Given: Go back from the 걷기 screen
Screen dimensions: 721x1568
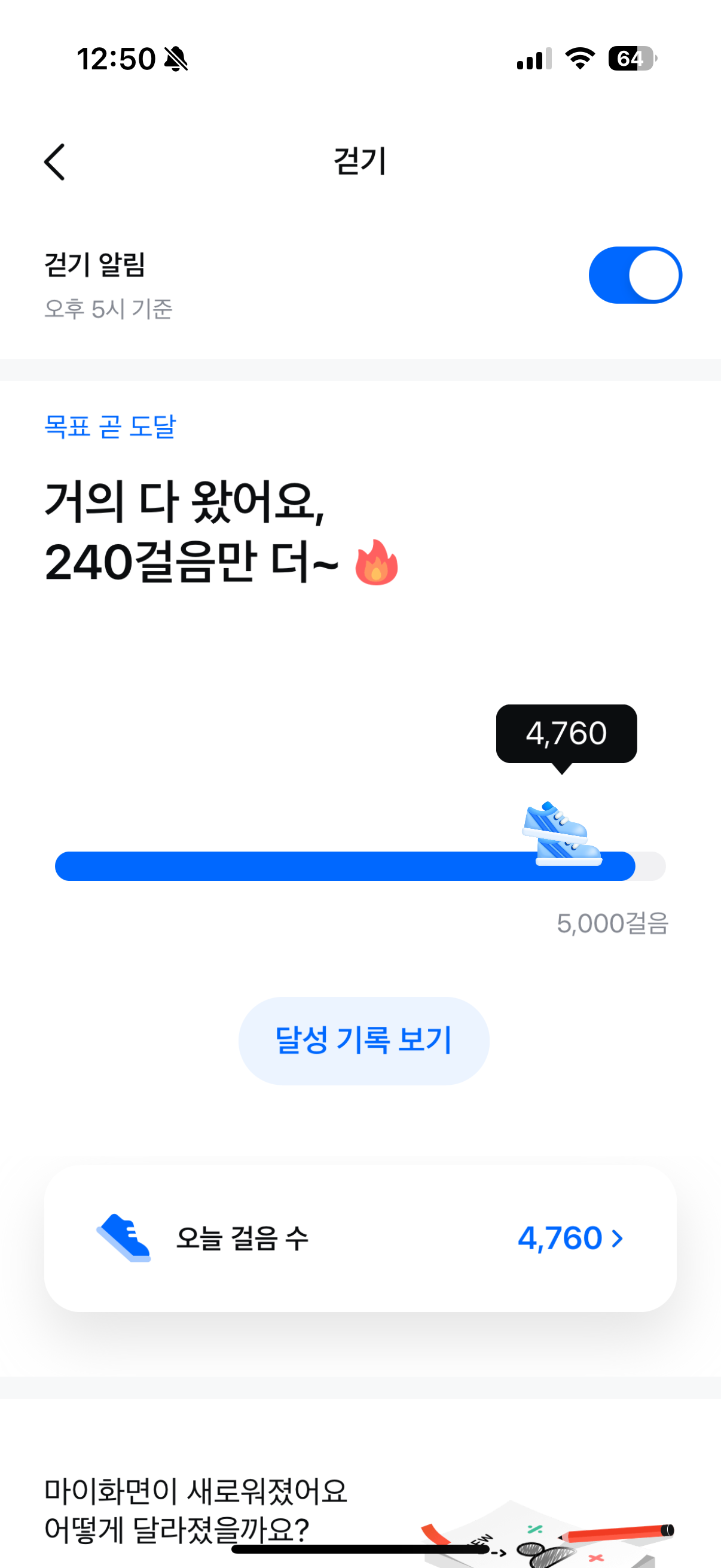Looking at the screenshot, I should tap(55, 162).
